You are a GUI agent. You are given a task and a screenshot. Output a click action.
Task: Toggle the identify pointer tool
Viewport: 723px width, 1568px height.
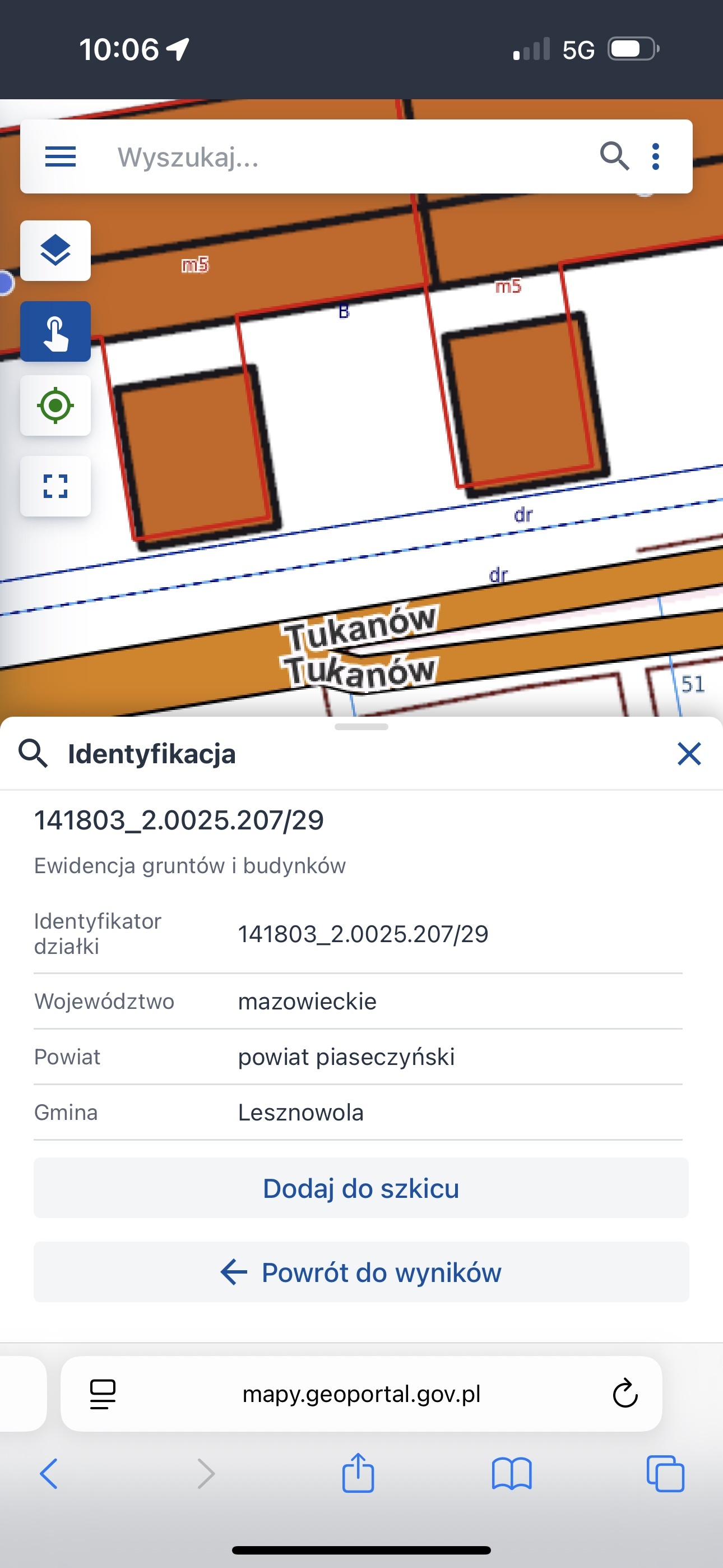coord(55,332)
